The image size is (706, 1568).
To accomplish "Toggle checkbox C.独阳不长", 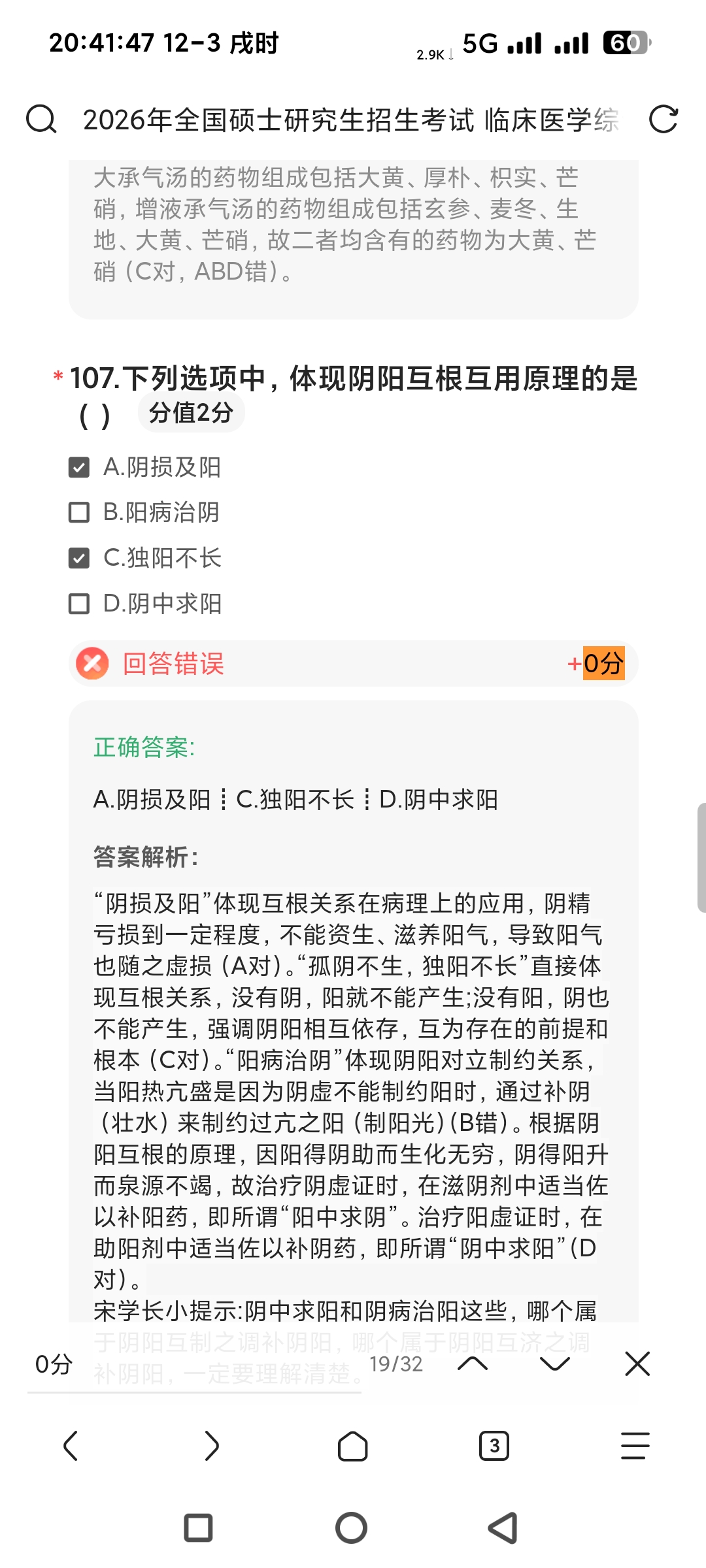I will (x=79, y=558).
